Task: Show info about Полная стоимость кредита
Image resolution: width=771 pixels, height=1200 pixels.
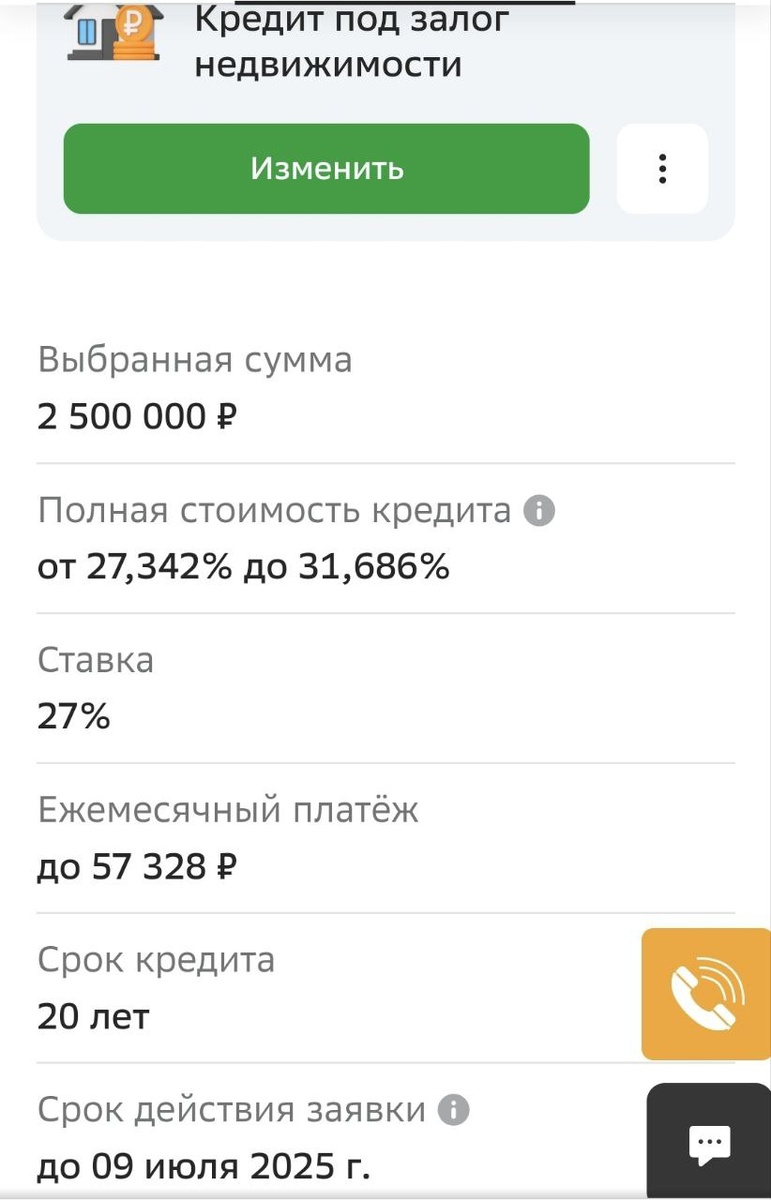Action: coord(539,511)
